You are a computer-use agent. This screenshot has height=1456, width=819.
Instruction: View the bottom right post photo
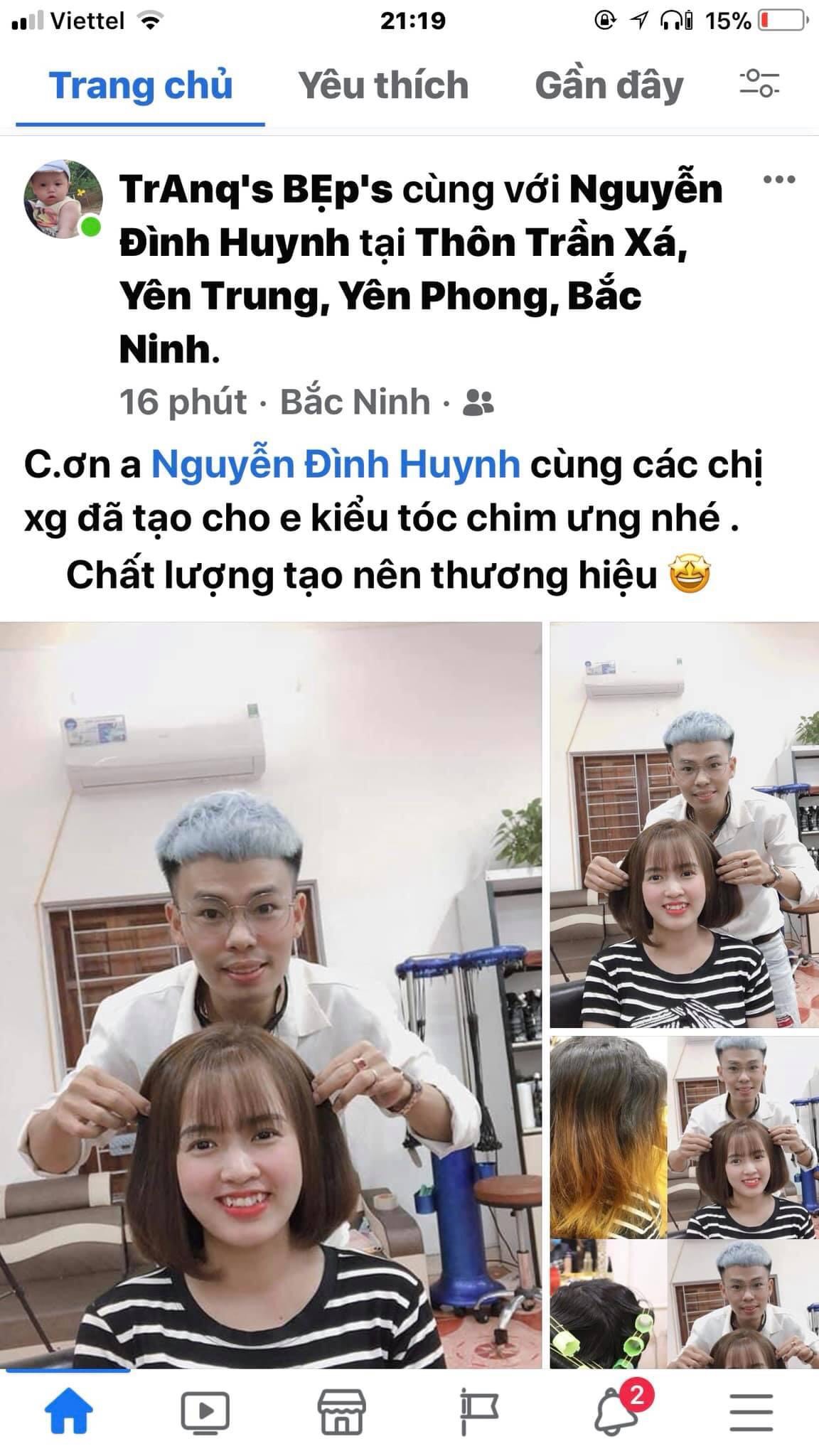click(x=685, y=1305)
